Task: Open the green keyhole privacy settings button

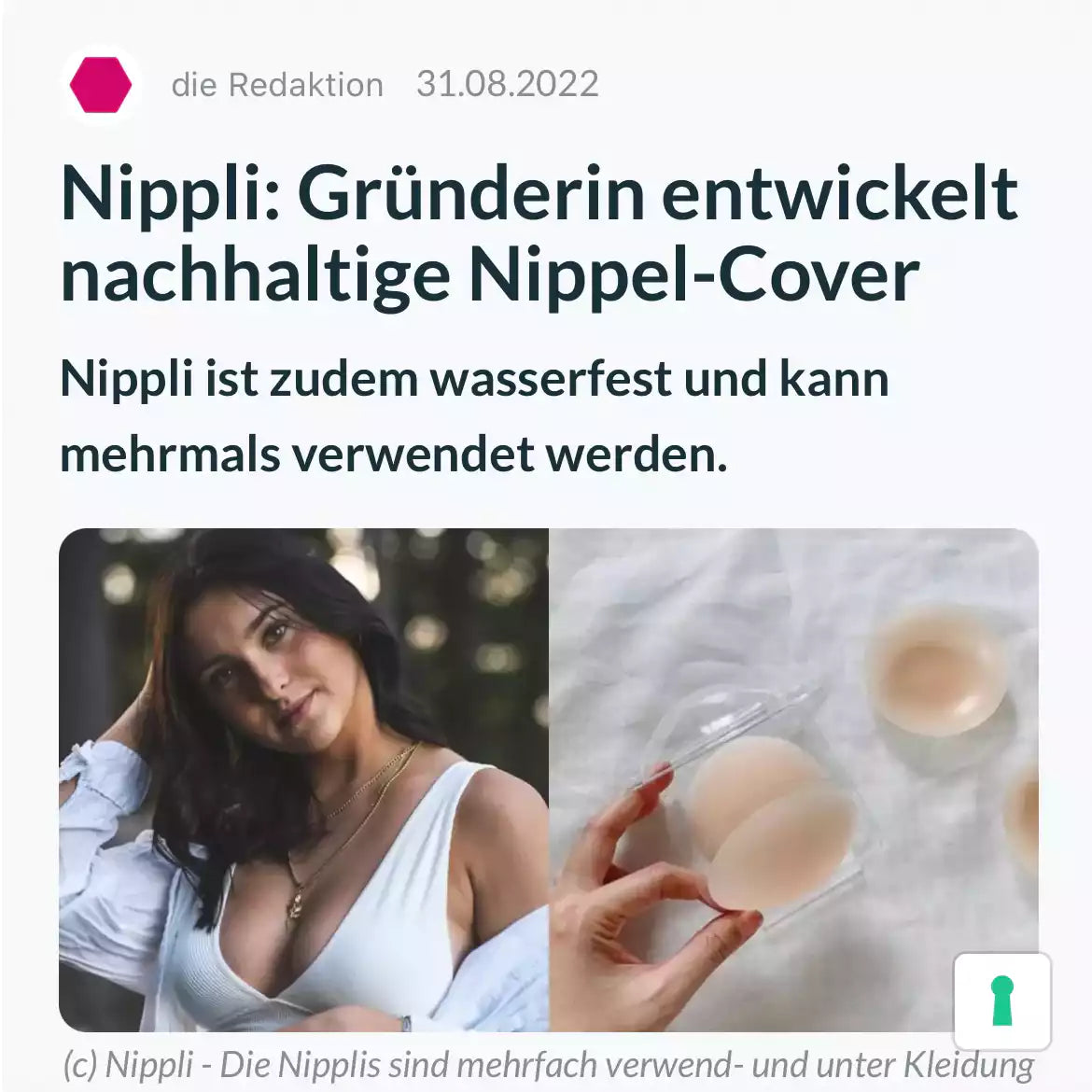Action: (x=1002, y=1001)
